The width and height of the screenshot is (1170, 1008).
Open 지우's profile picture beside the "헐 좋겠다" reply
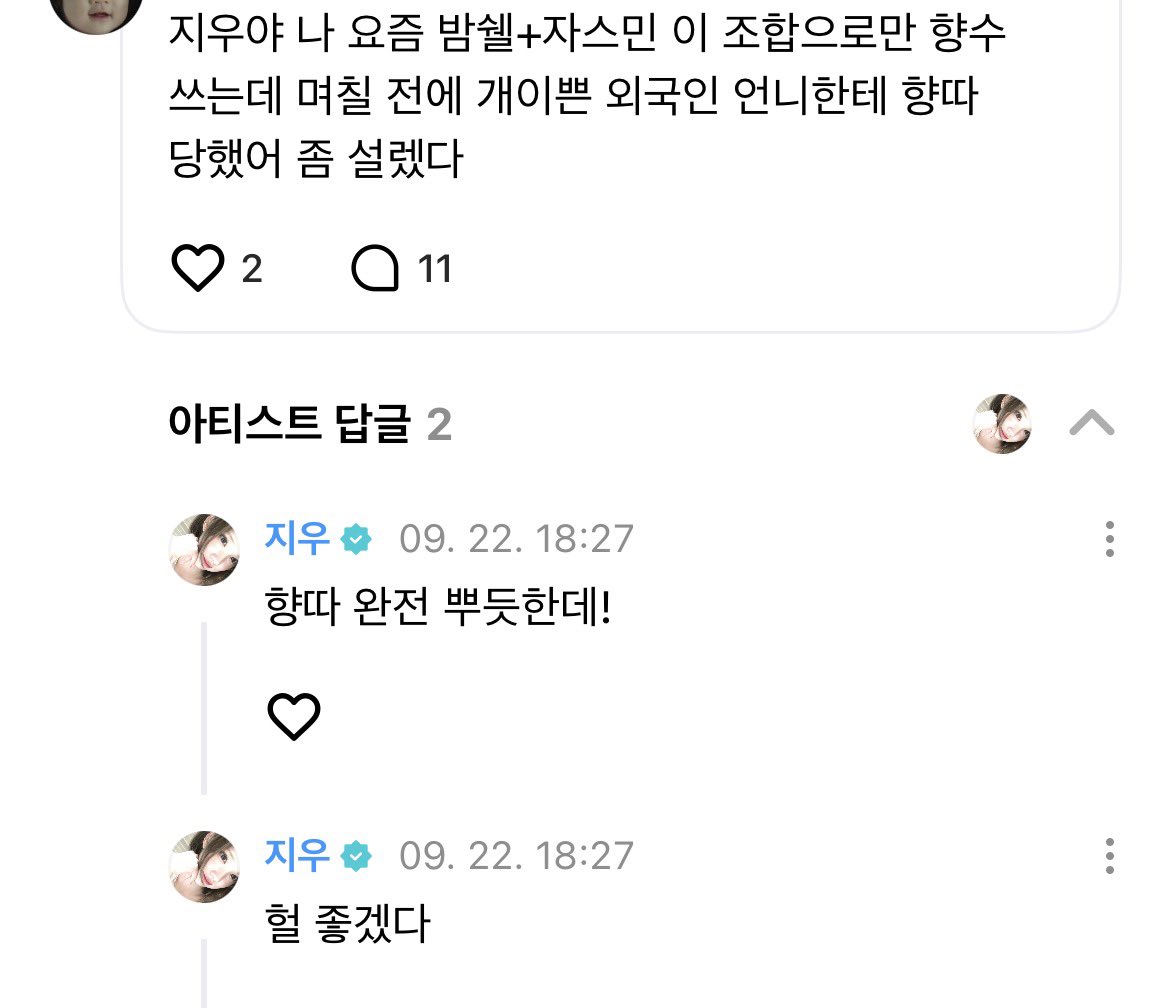coord(204,867)
